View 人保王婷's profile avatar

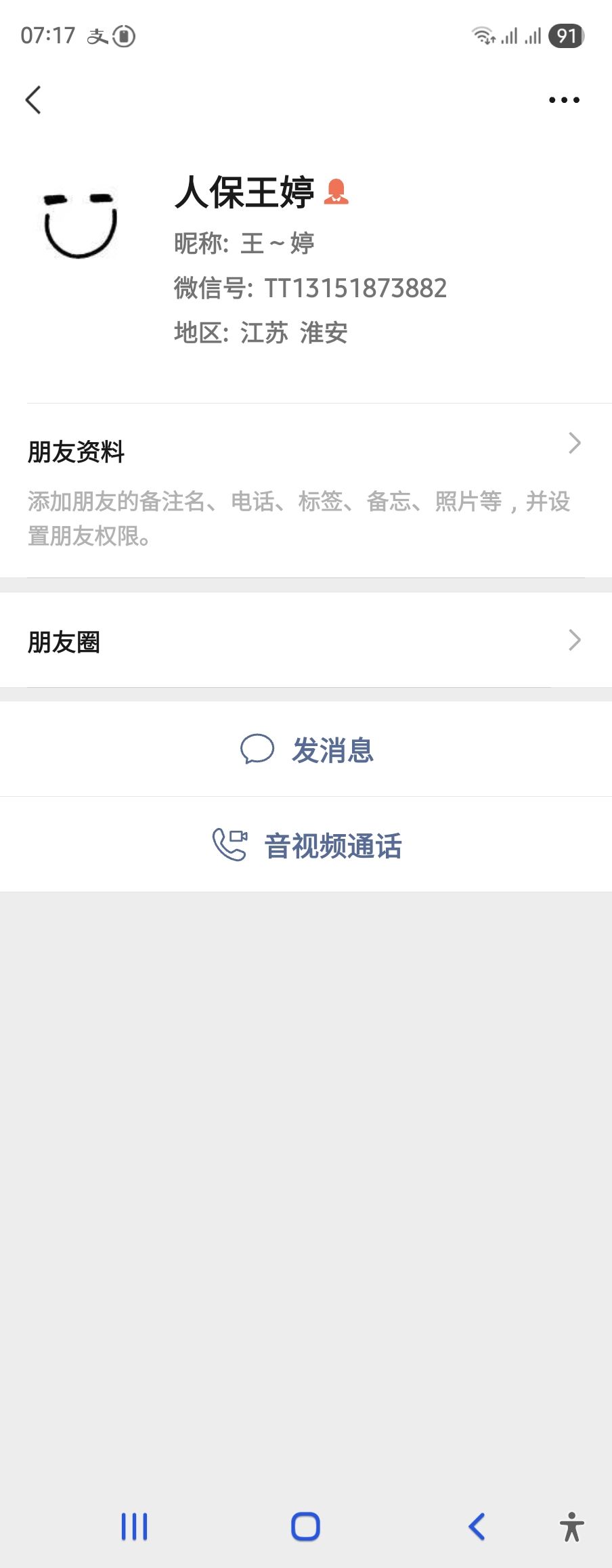81,225
